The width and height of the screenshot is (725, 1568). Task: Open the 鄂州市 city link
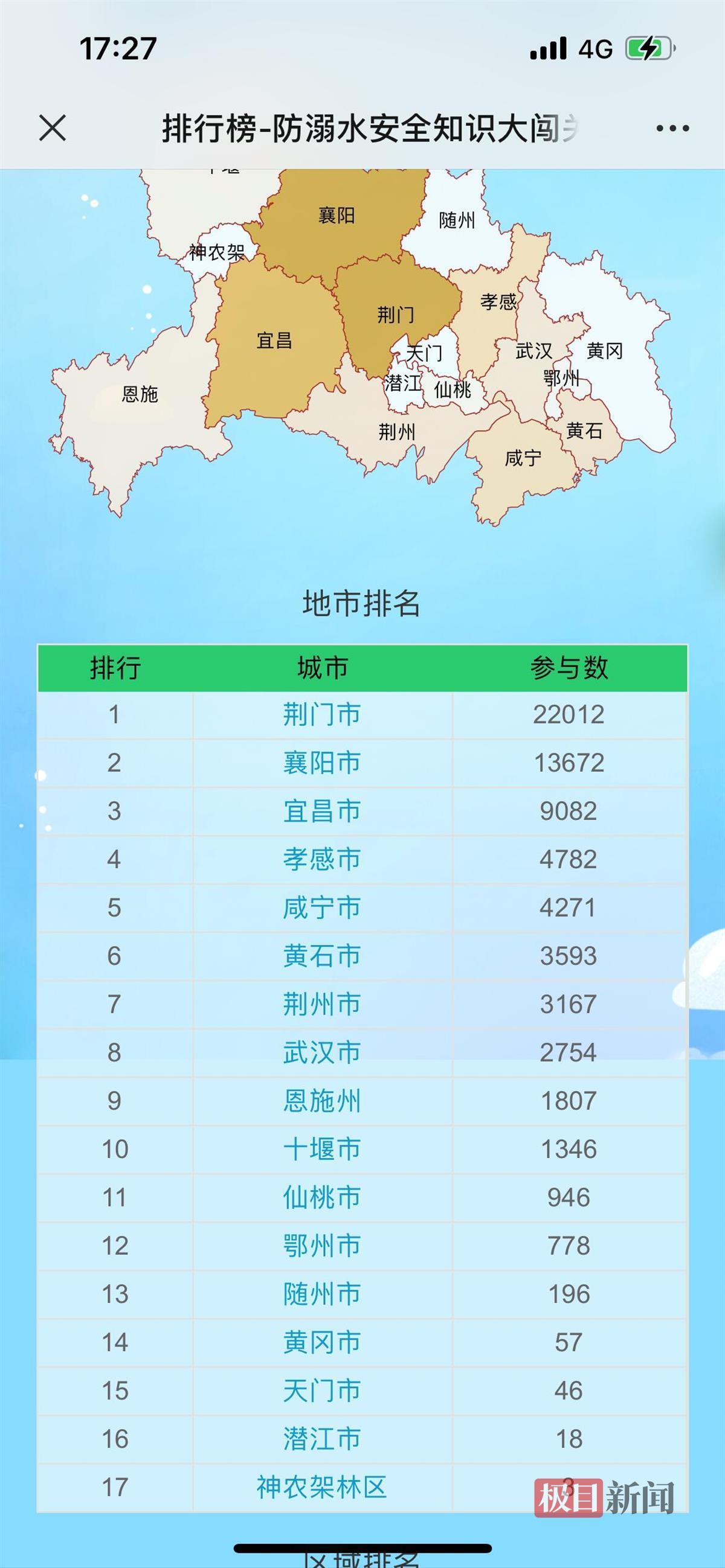pos(322,1246)
